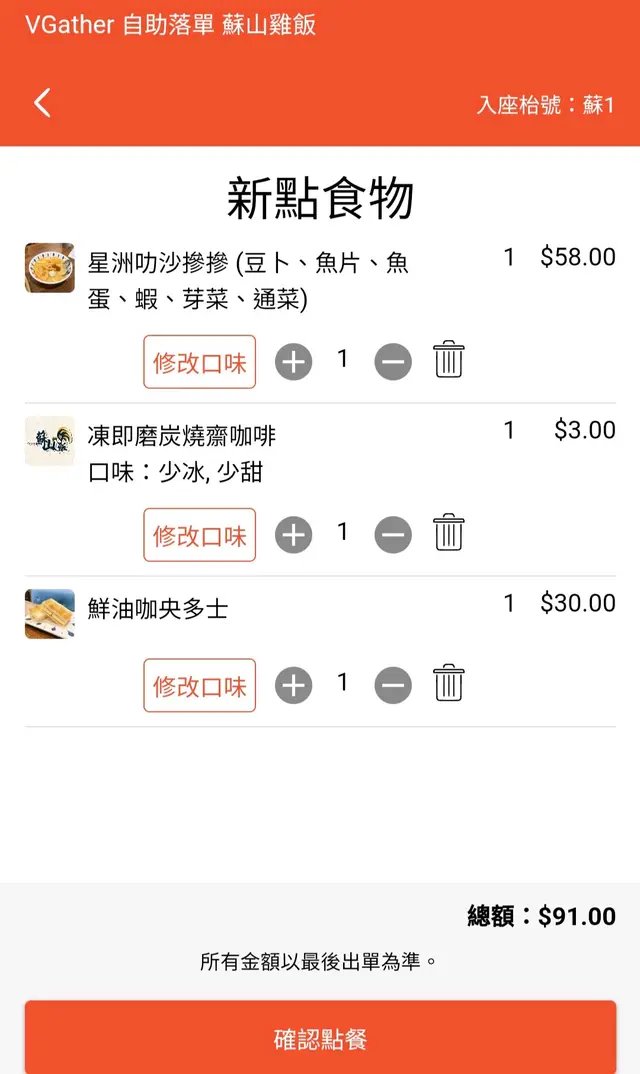The width and height of the screenshot is (640, 1074).
Task: Add one more 凍即磨炭燒齋咖啡
Action: 293,535
